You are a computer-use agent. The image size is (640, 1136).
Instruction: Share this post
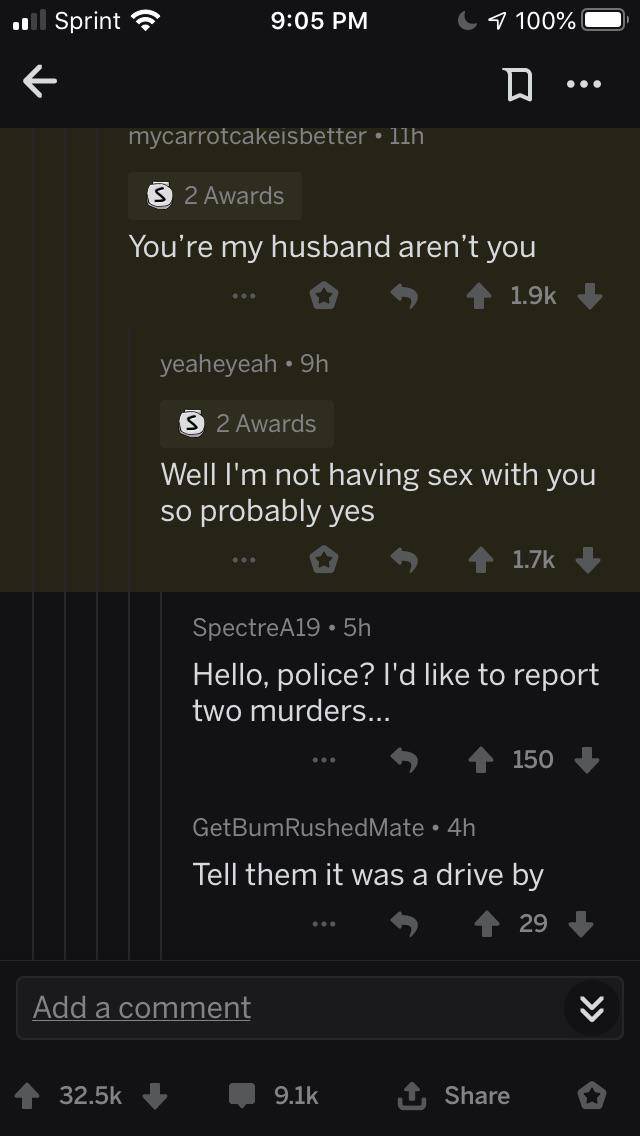[x=455, y=1096]
